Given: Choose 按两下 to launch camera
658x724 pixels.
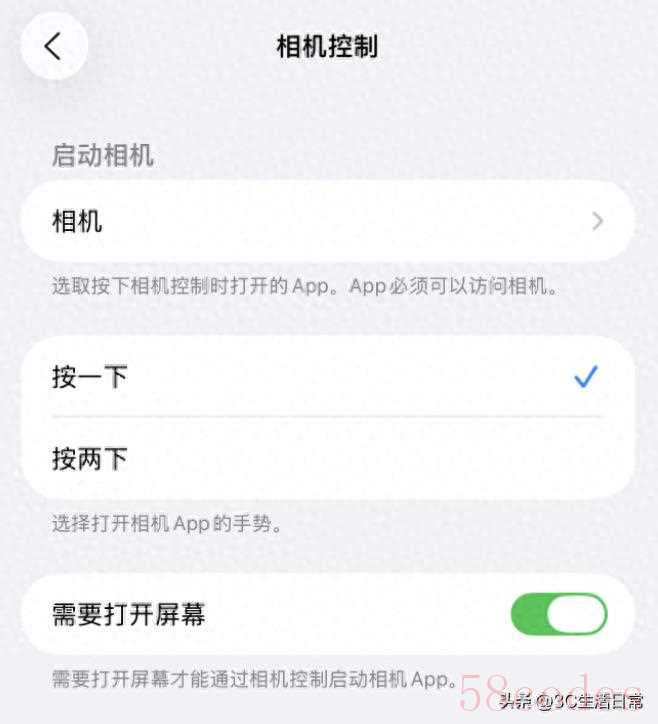Looking at the screenshot, I should [327, 459].
